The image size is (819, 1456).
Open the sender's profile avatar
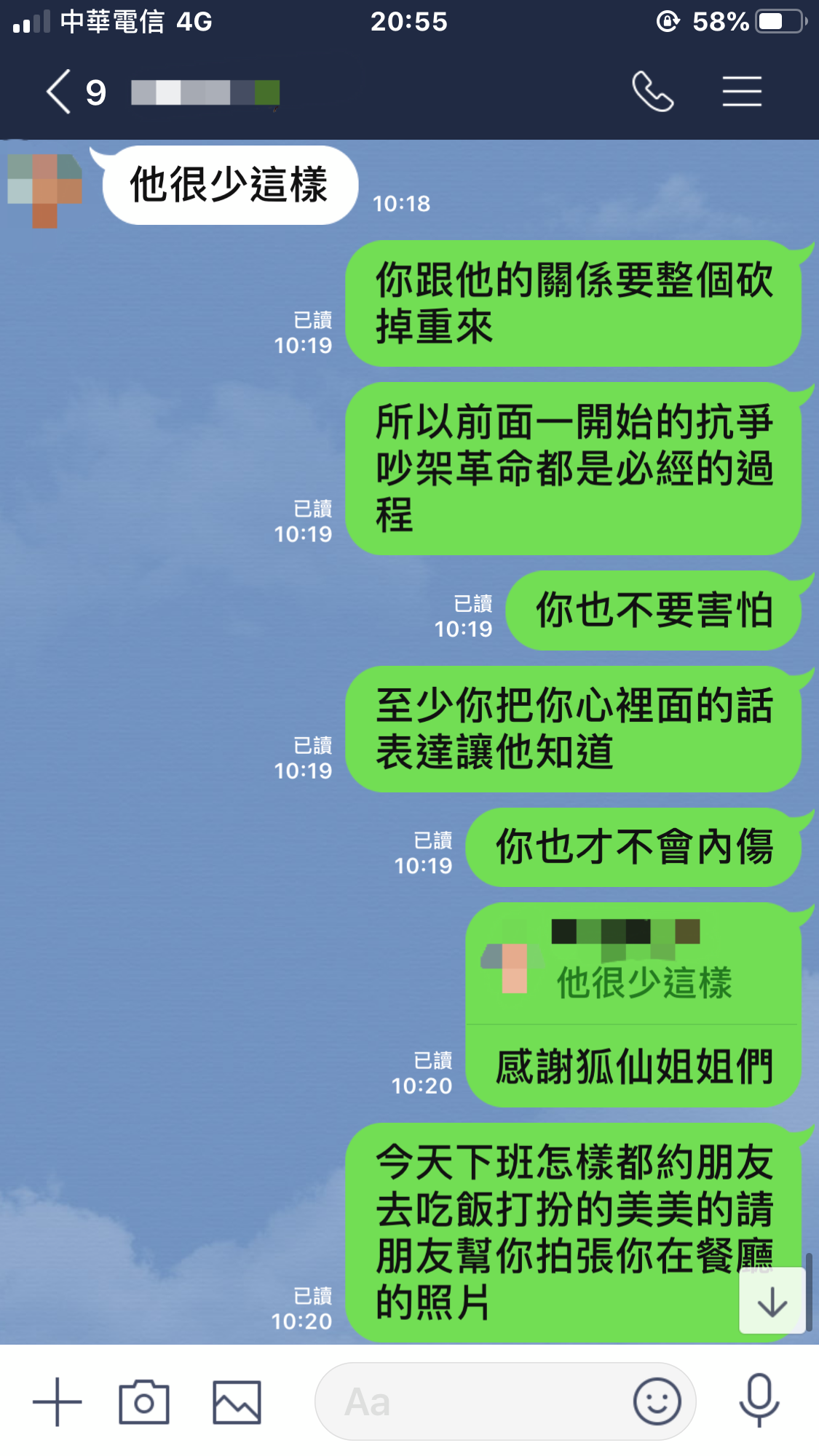44,189
